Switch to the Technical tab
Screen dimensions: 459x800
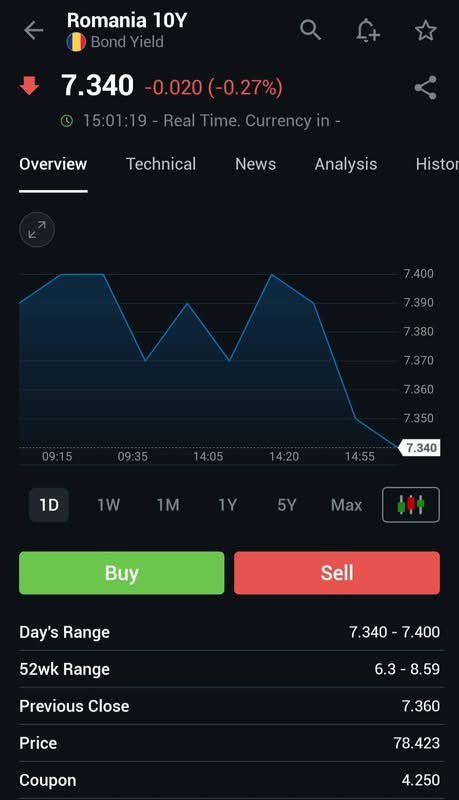161,164
